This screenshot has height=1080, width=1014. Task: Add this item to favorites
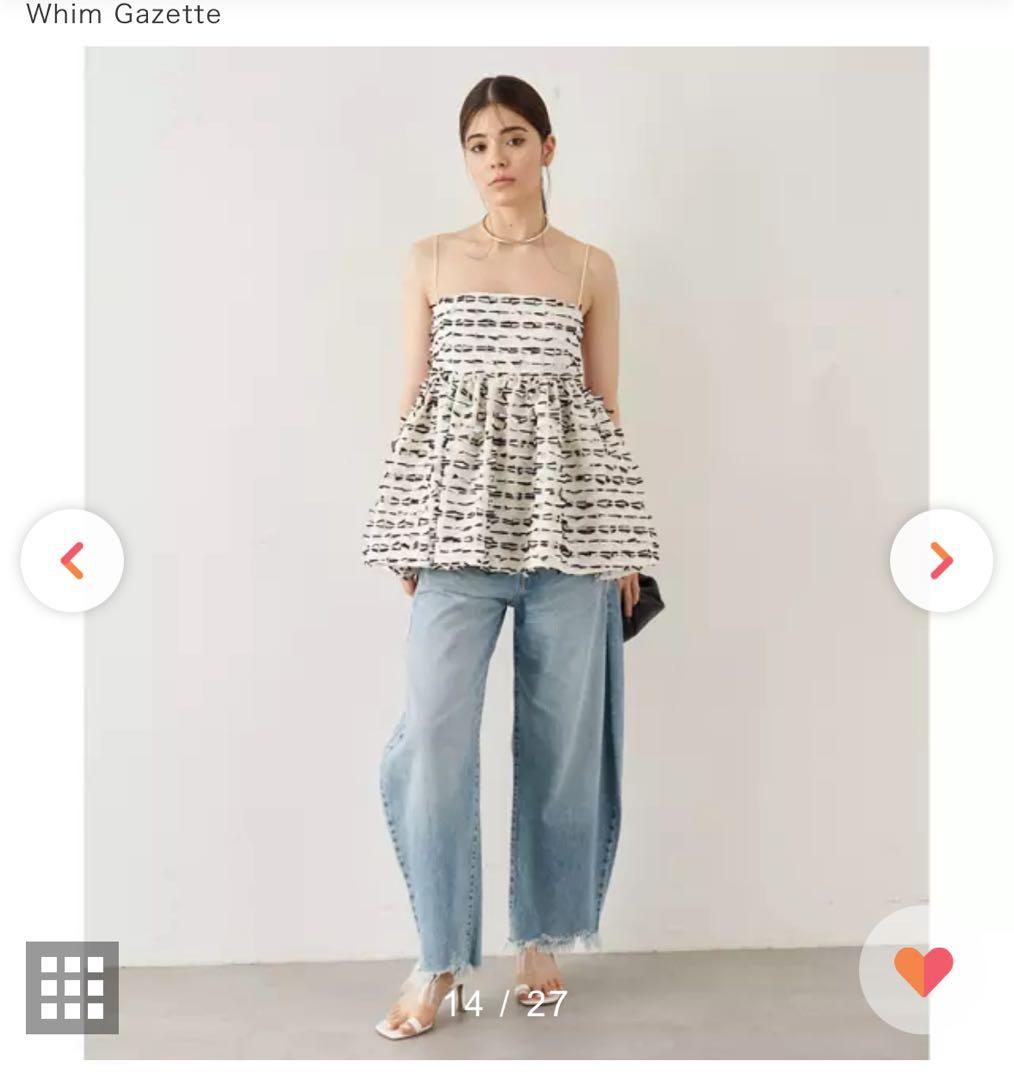[922, 971]
